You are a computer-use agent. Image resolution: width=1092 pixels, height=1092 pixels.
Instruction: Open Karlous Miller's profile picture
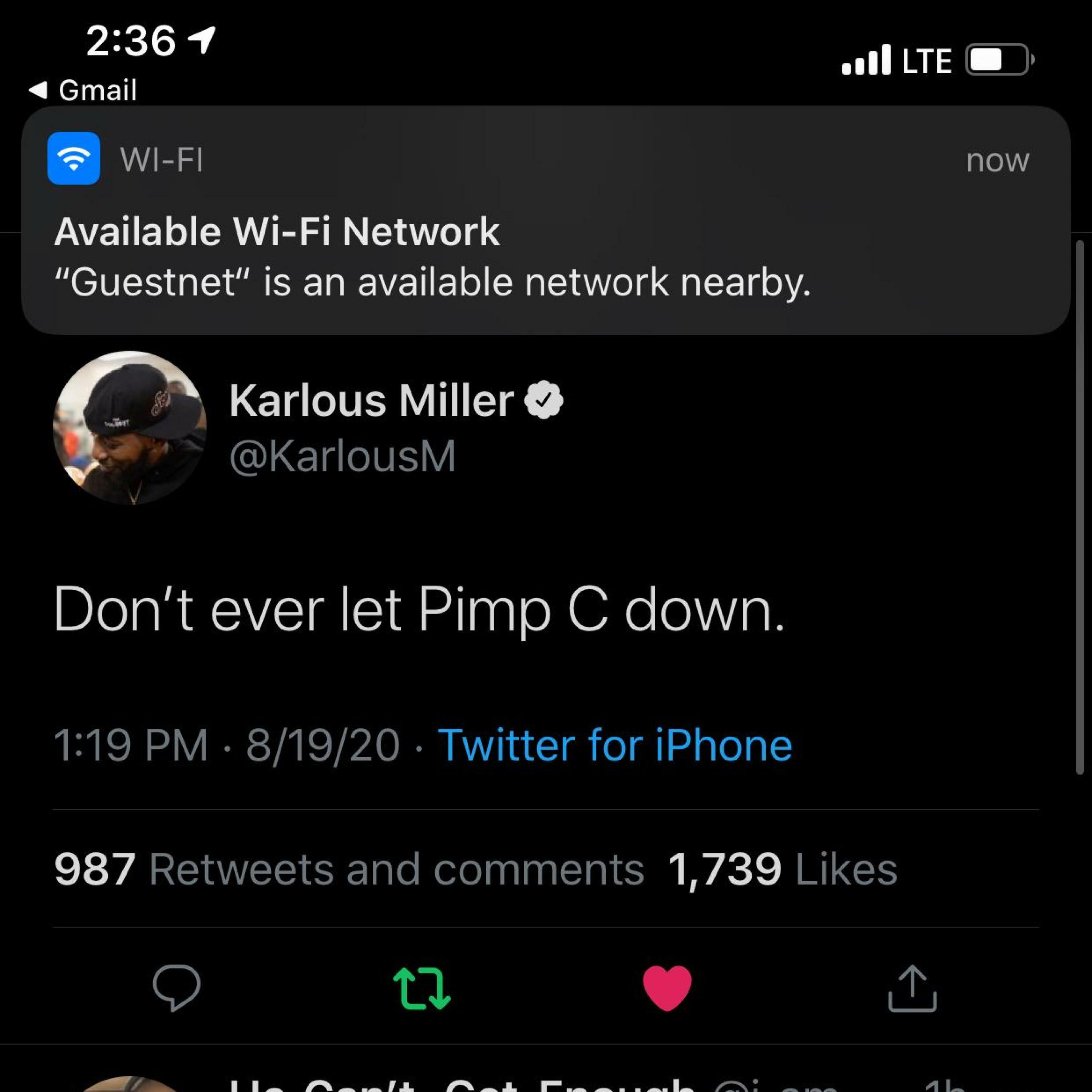130,428
